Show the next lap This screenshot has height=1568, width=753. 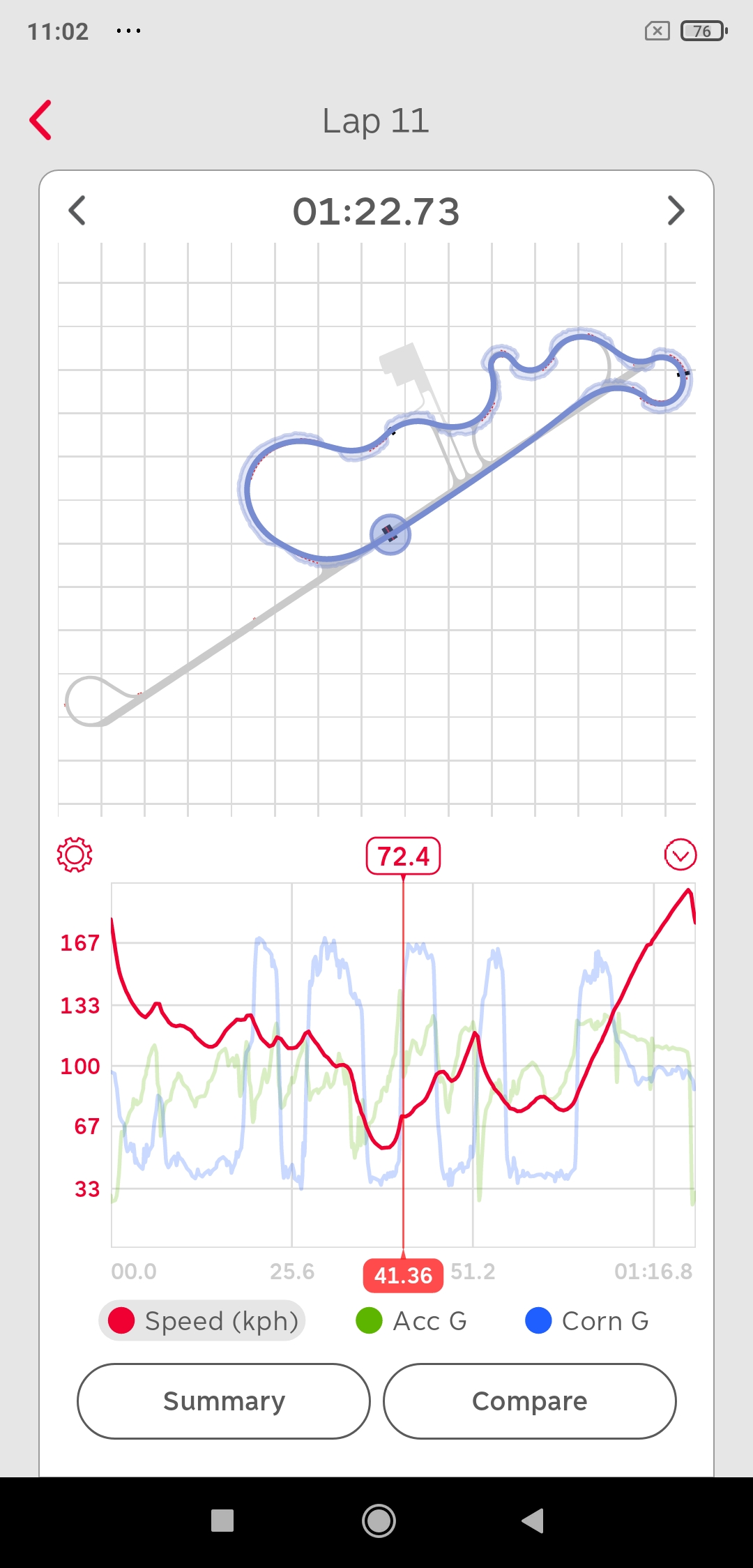[x=675, y=211]
